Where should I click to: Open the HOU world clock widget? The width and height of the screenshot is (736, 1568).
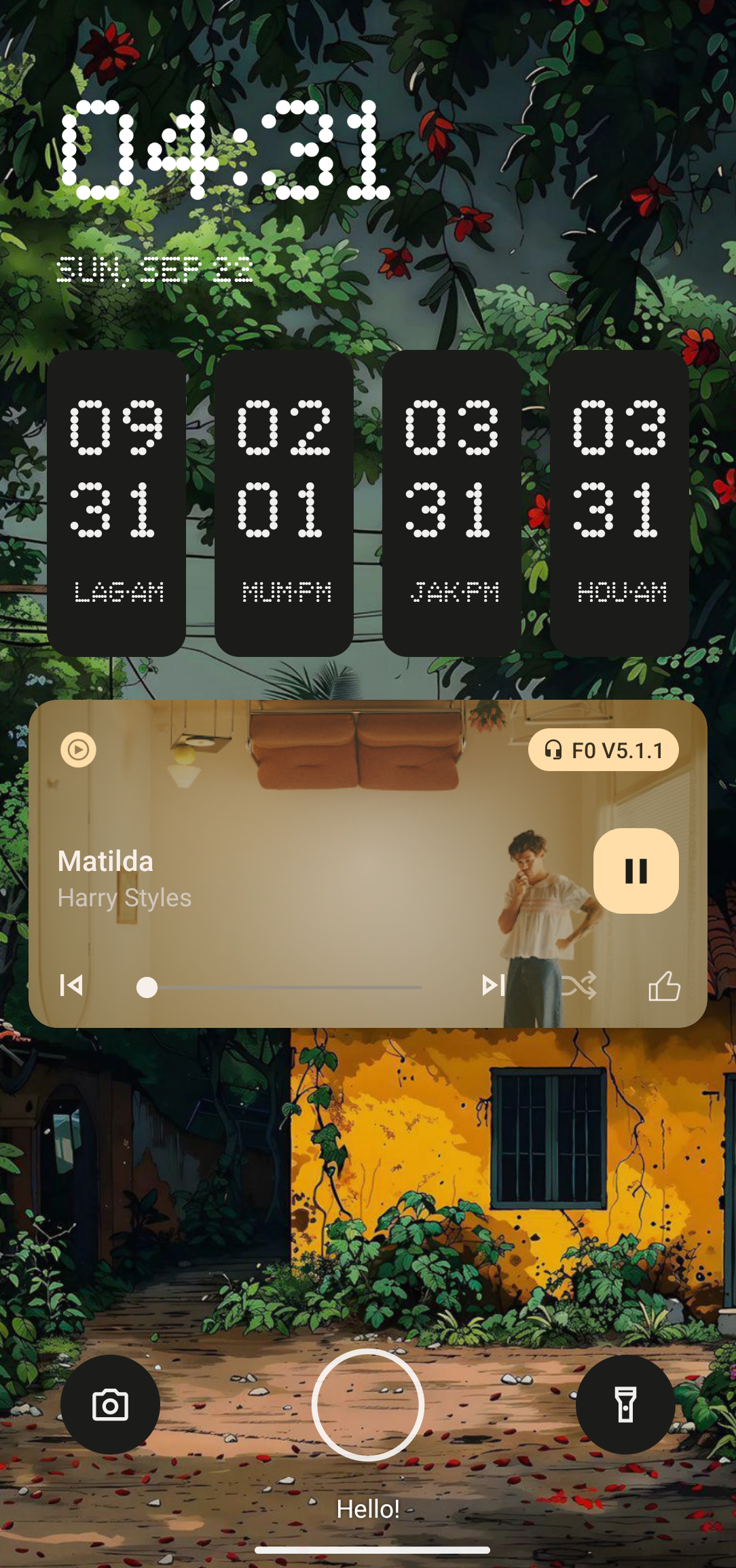[619, 503]
